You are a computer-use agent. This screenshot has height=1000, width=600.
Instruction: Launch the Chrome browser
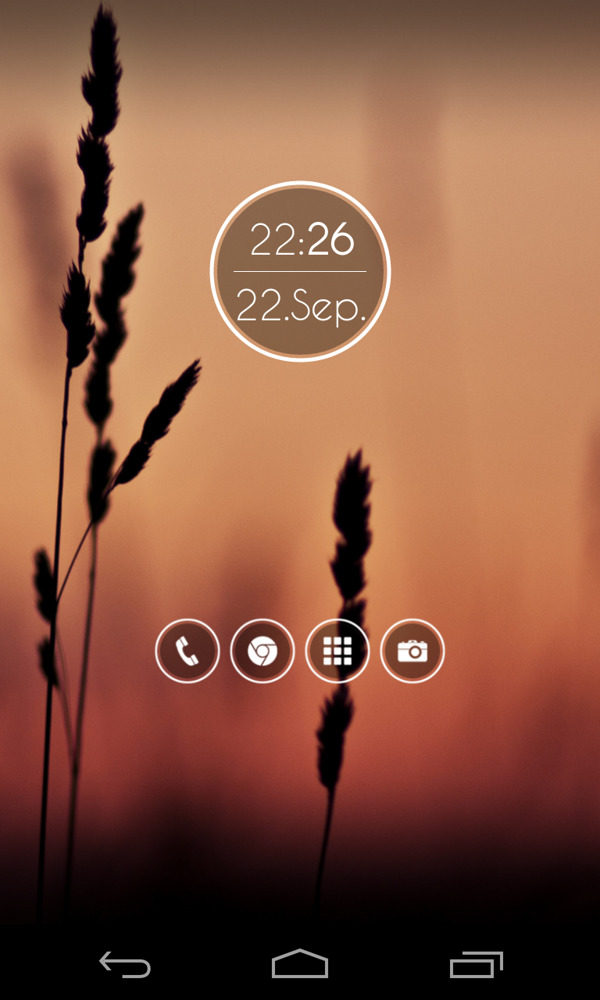262,652
